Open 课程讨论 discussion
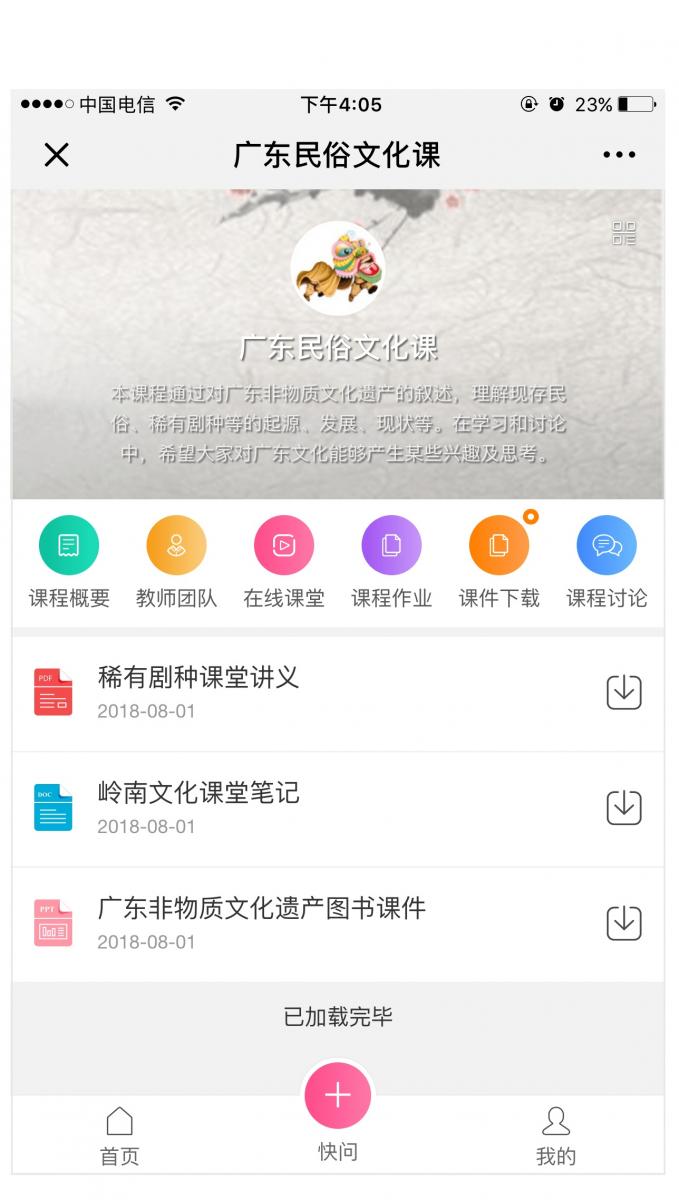Viewport: 679px width, 1200px height. click(606, 562)
